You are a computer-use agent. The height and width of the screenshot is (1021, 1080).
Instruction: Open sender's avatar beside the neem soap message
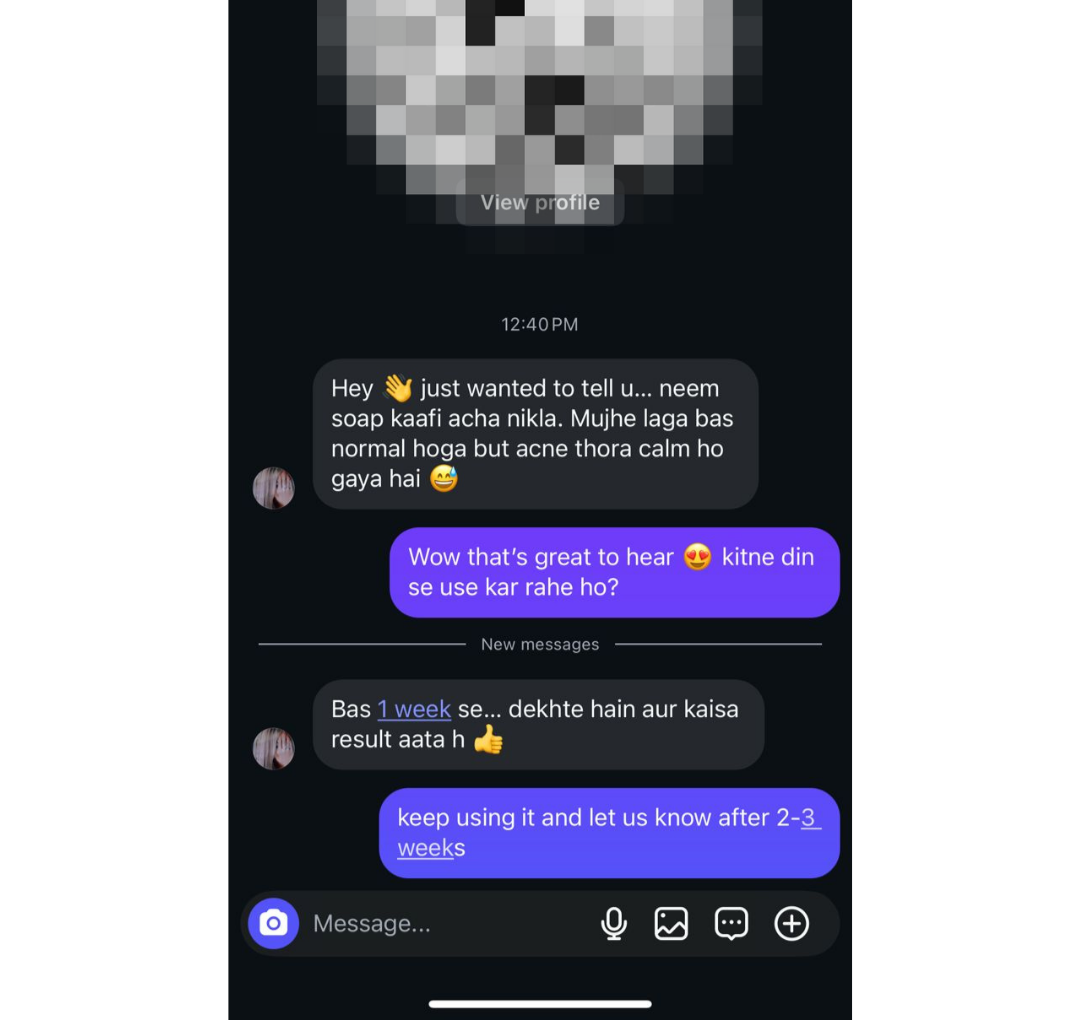(273, 488)
